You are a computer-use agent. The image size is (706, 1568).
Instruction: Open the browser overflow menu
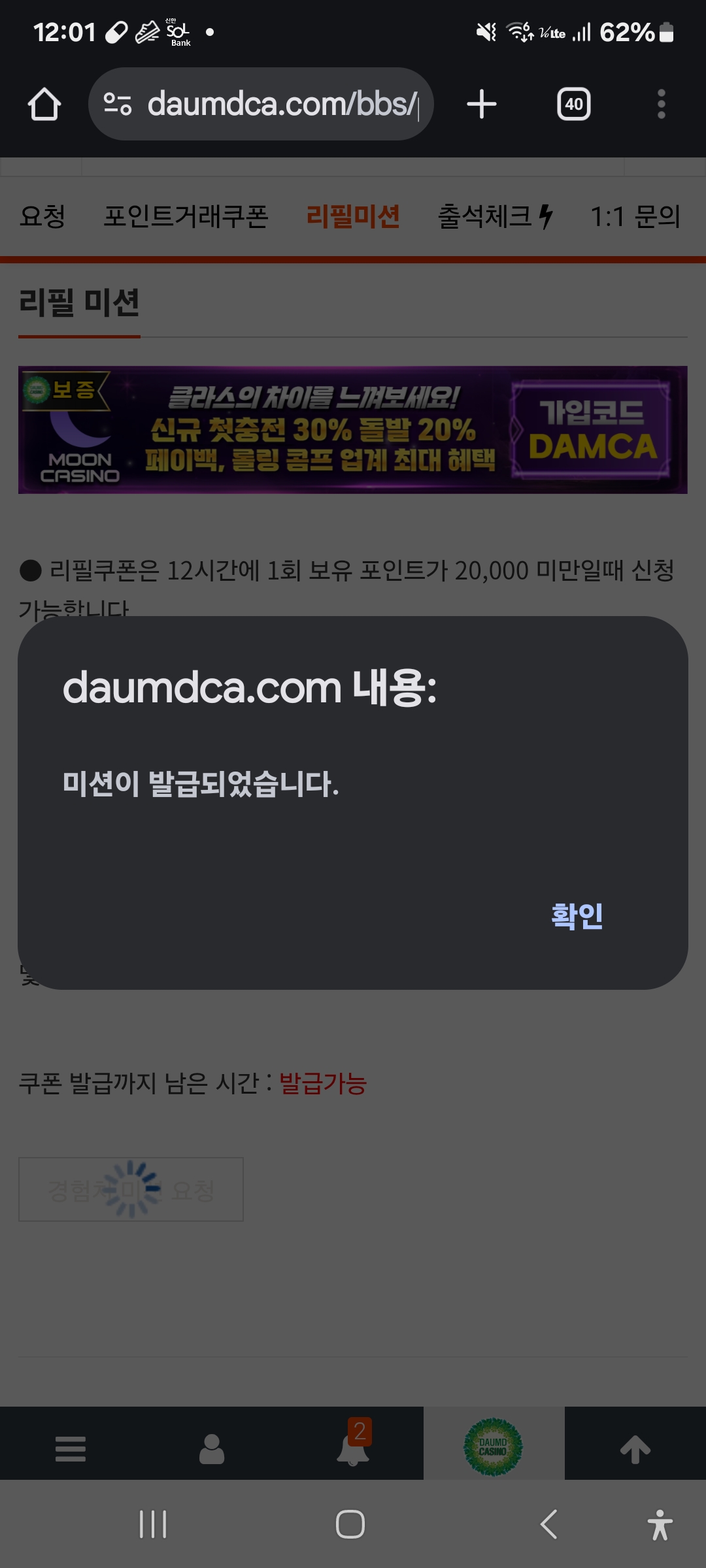pyautogui.click(x=662, y=105)
